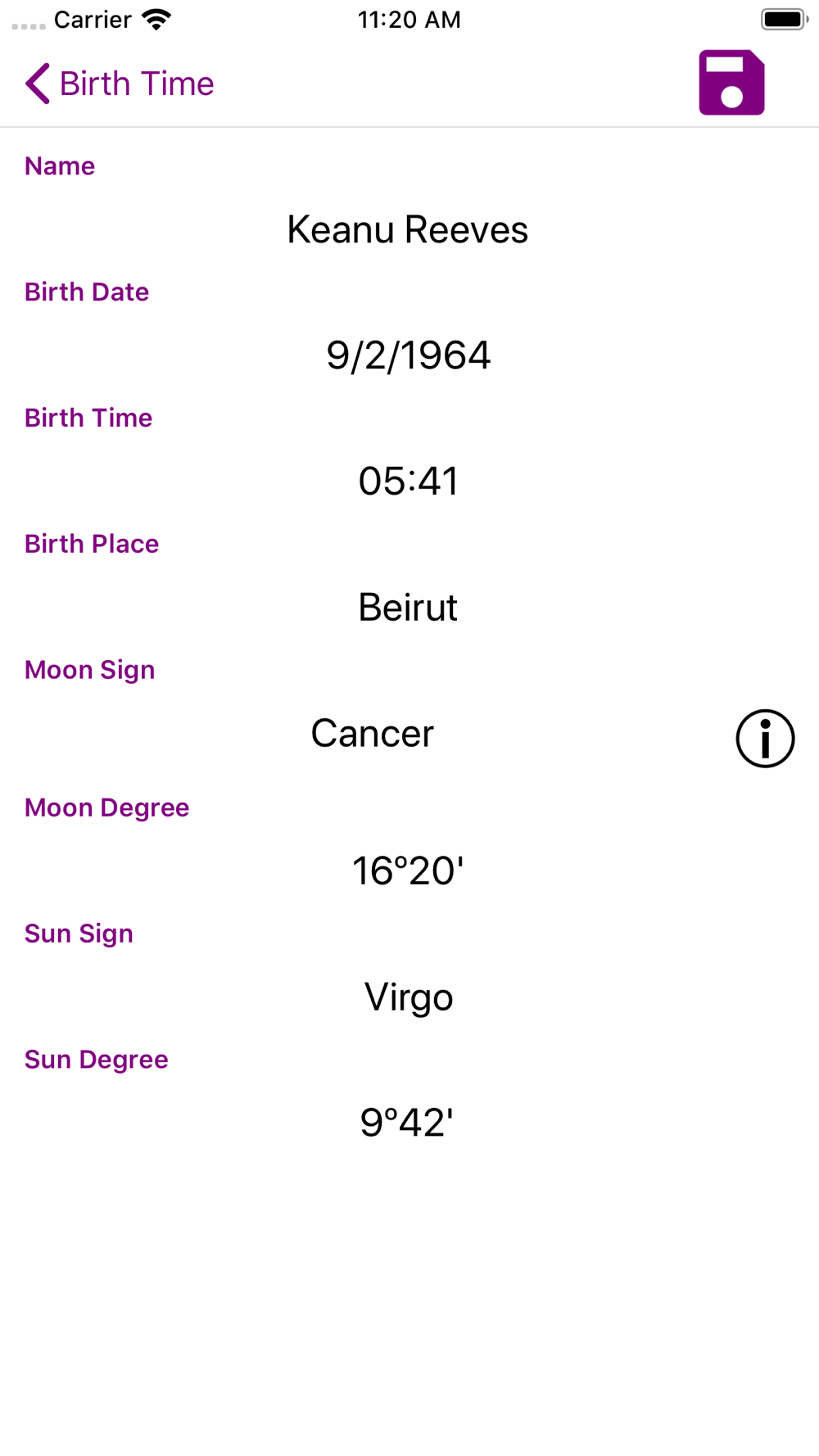
Task: Open the Moon Sign info icon
Action: pyautogui.click(x=764, y=738)
